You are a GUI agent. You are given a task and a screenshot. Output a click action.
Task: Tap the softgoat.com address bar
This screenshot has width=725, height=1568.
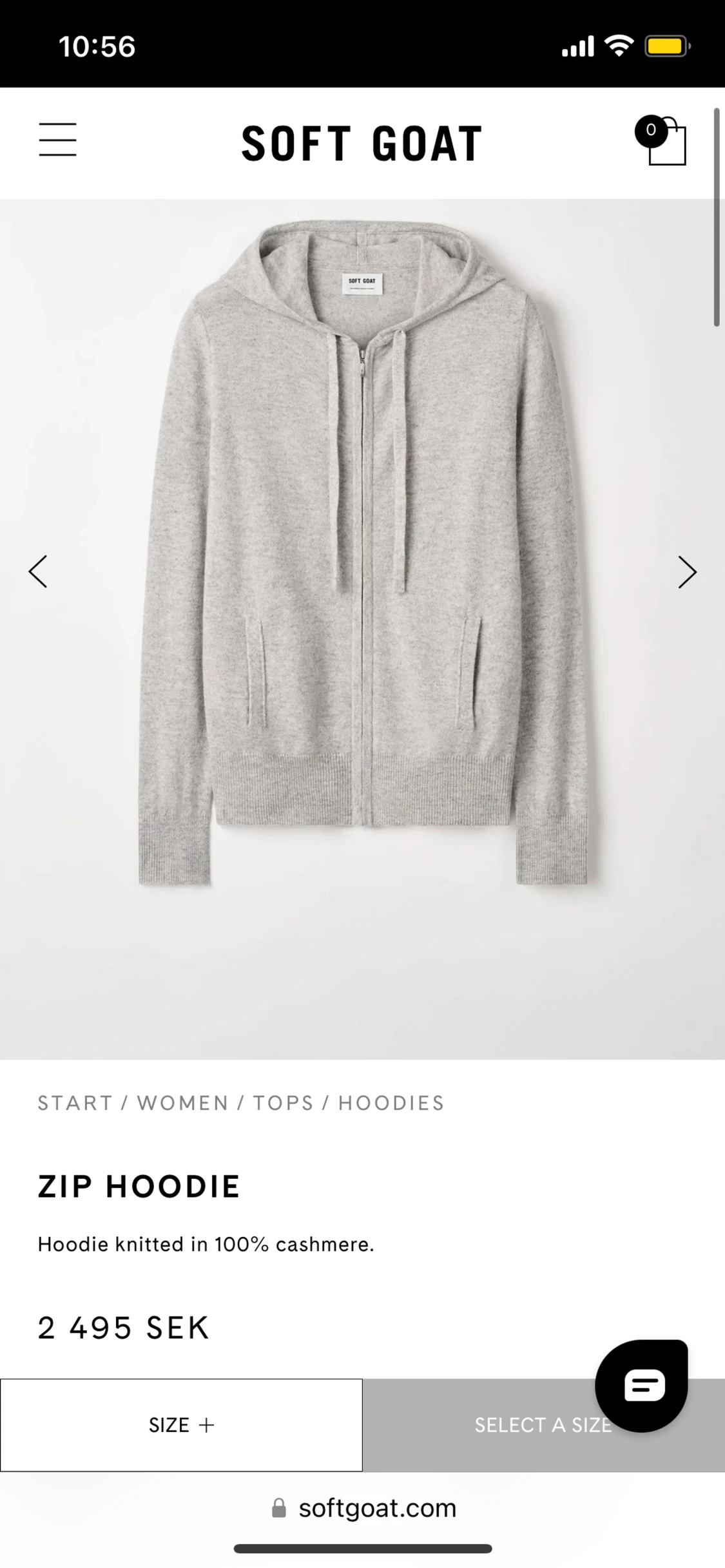[x=364, y=1508]
